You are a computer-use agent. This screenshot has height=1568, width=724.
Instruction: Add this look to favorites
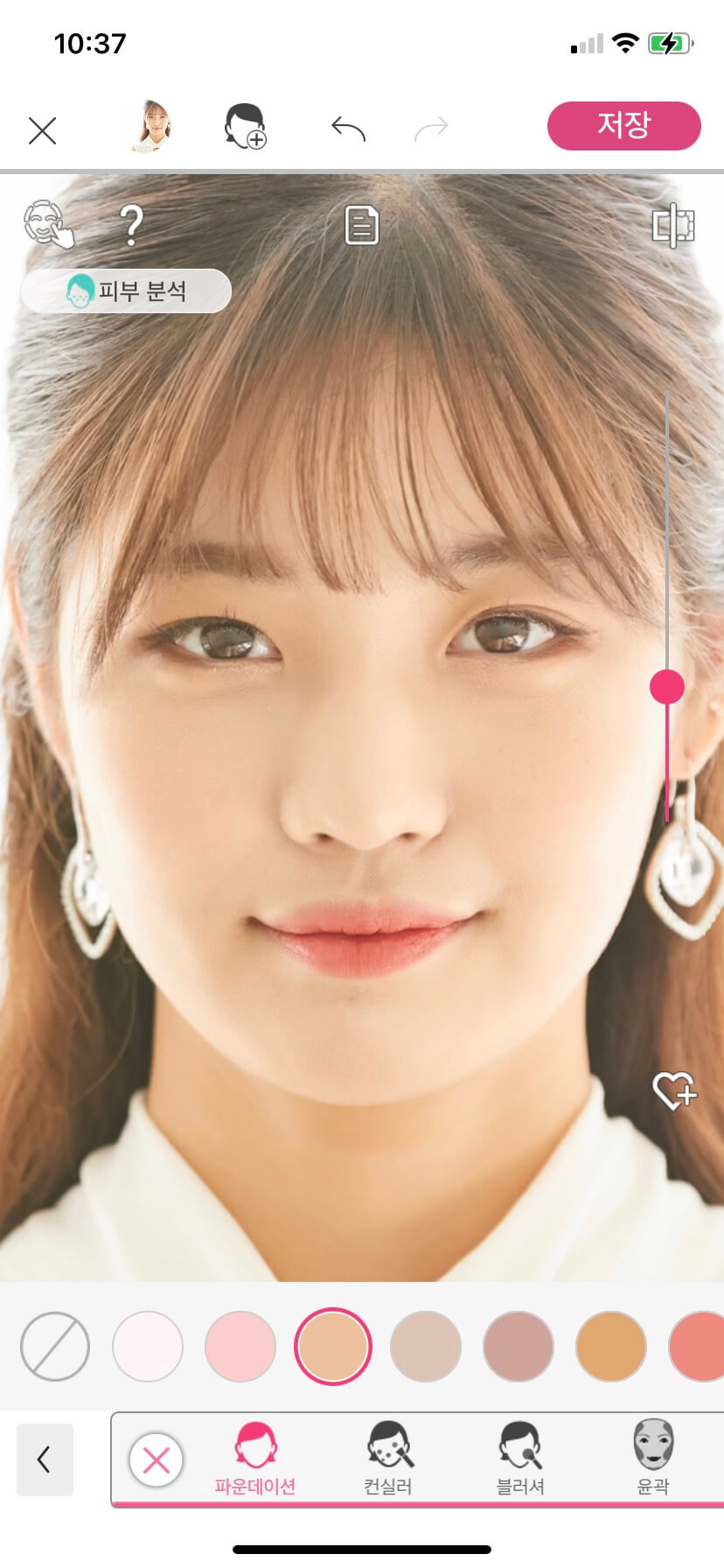coord(674,1090)
